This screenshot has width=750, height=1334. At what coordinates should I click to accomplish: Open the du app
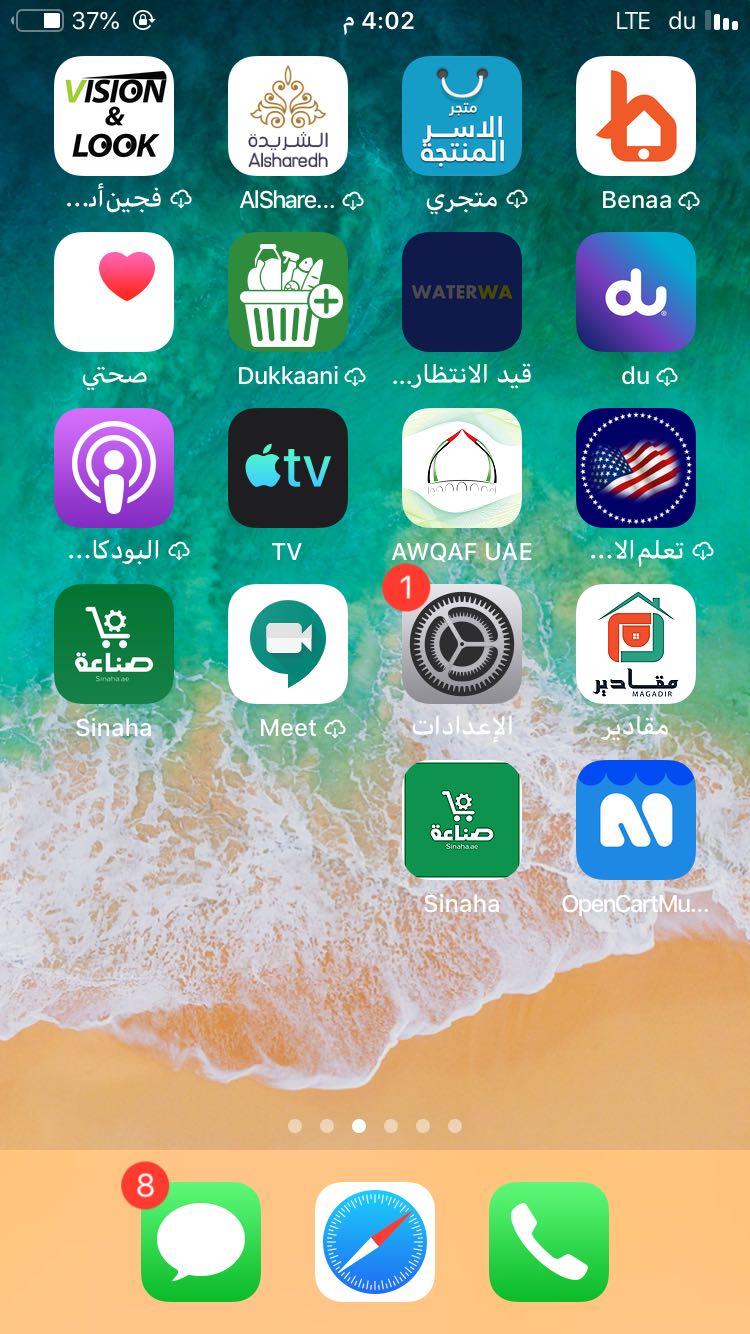point(636,292)
